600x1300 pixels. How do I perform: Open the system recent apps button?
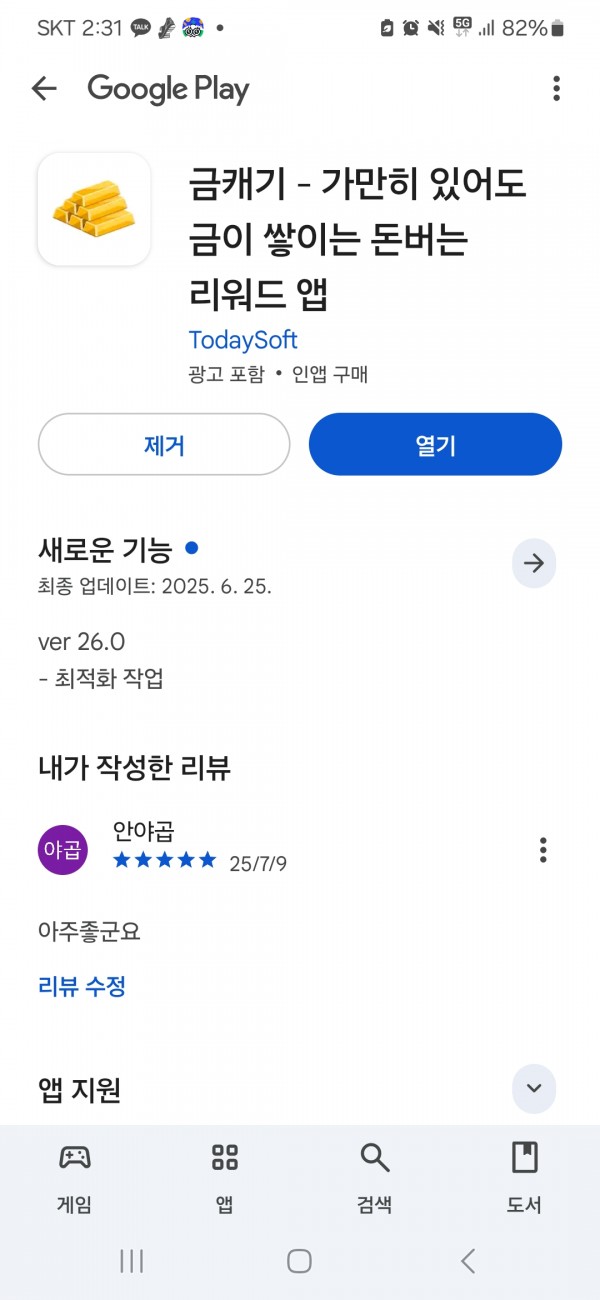coord(132,1261)
